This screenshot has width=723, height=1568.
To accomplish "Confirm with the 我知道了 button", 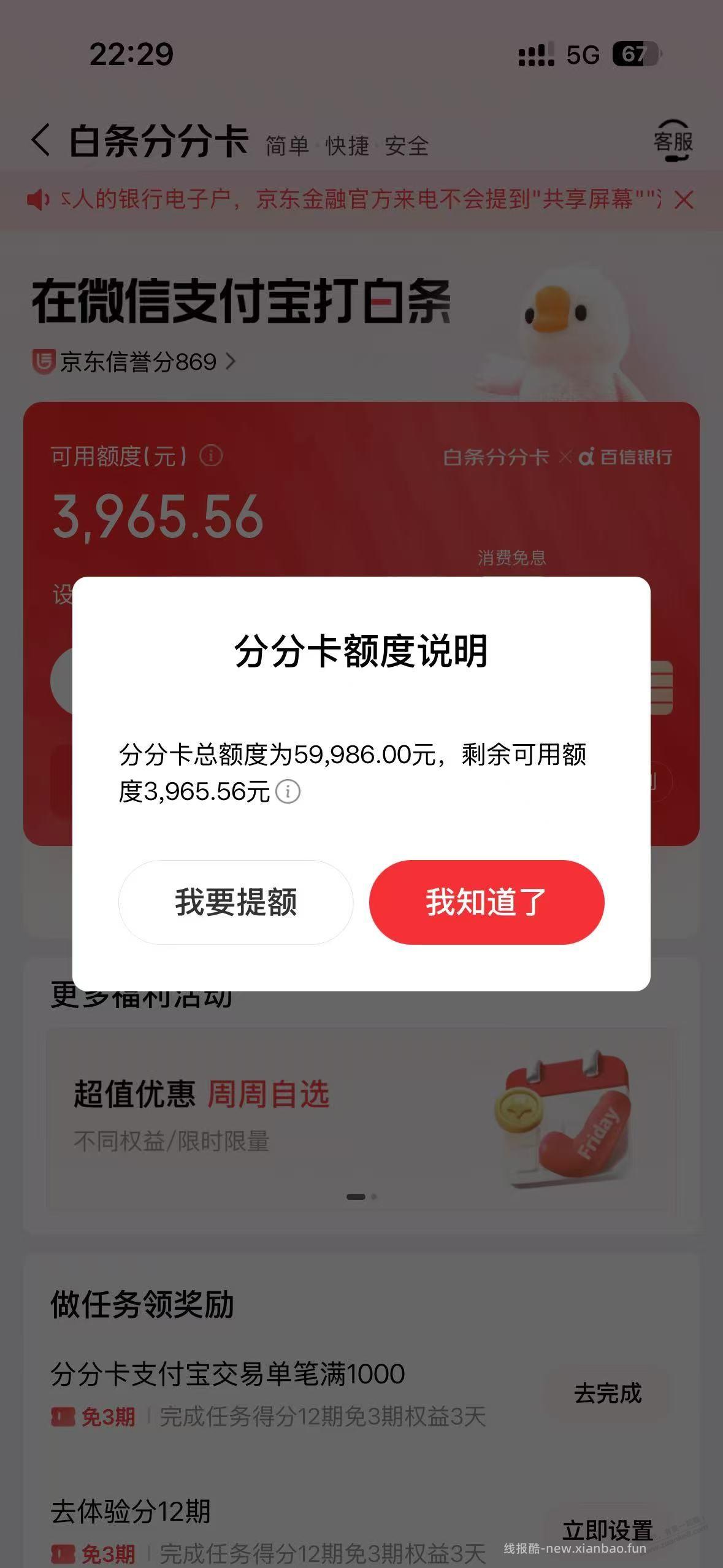I will coord(488,902).
